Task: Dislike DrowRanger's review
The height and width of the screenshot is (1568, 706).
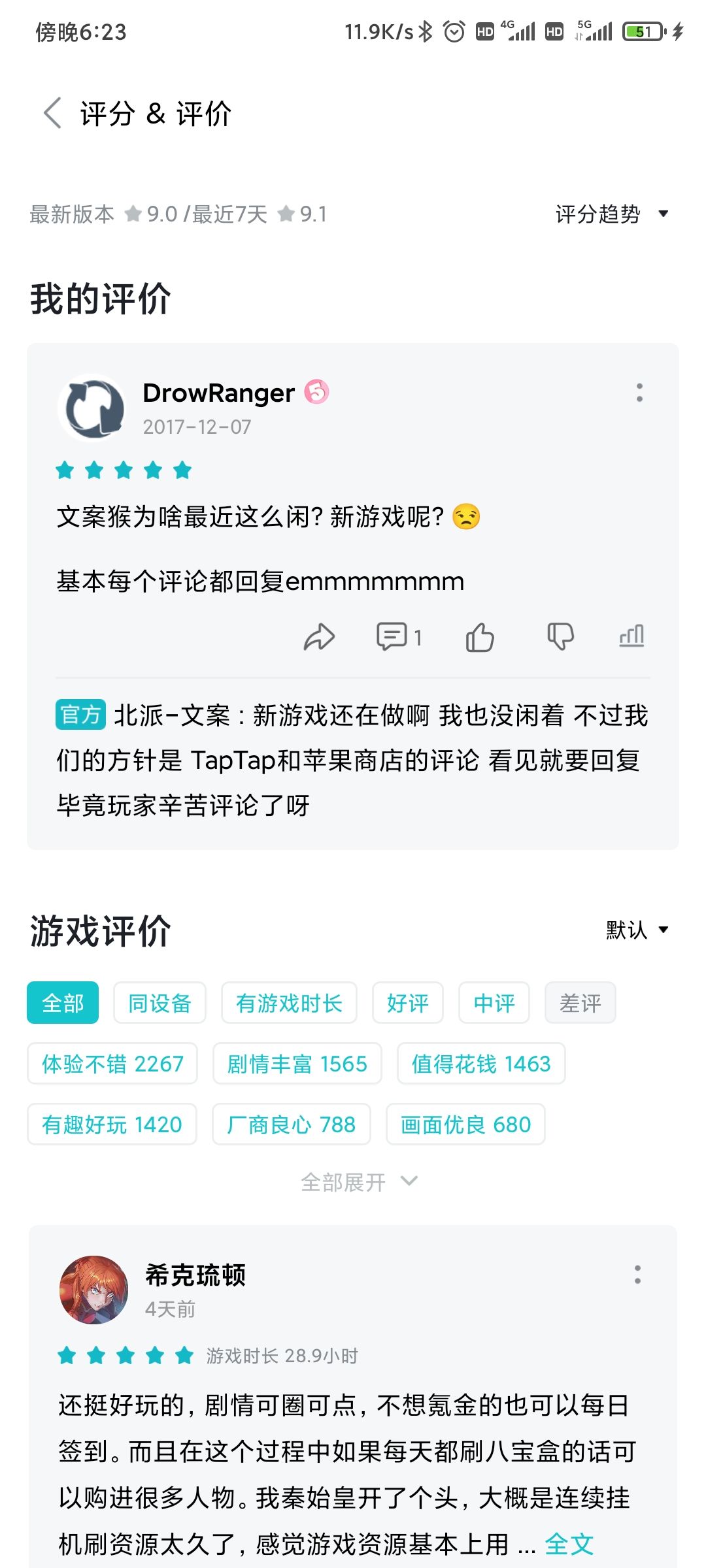Action: pyautogui.click(x=560, y=637)
